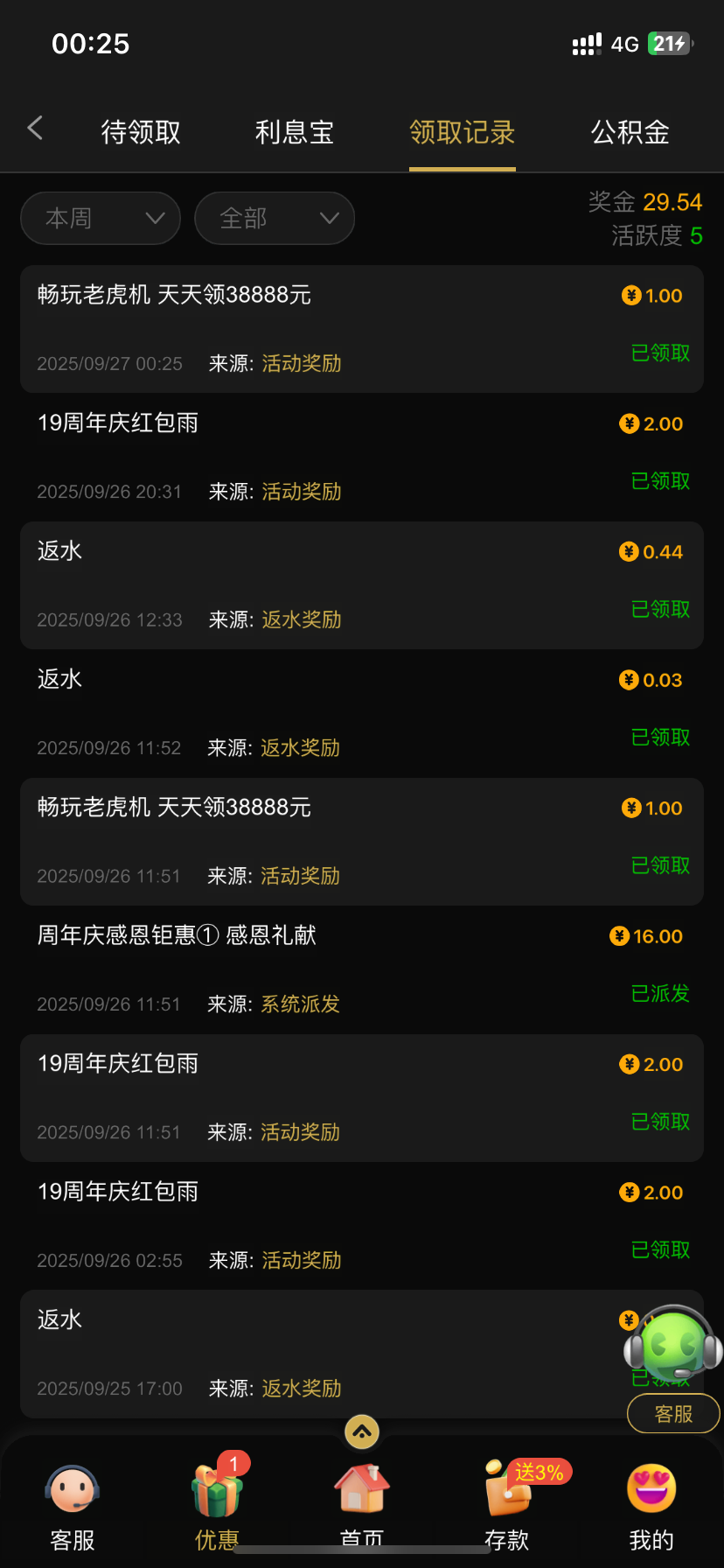Go to the 优惠 promotions tab
This screenshot has height=1568, width=724.
pos(217,1507)
